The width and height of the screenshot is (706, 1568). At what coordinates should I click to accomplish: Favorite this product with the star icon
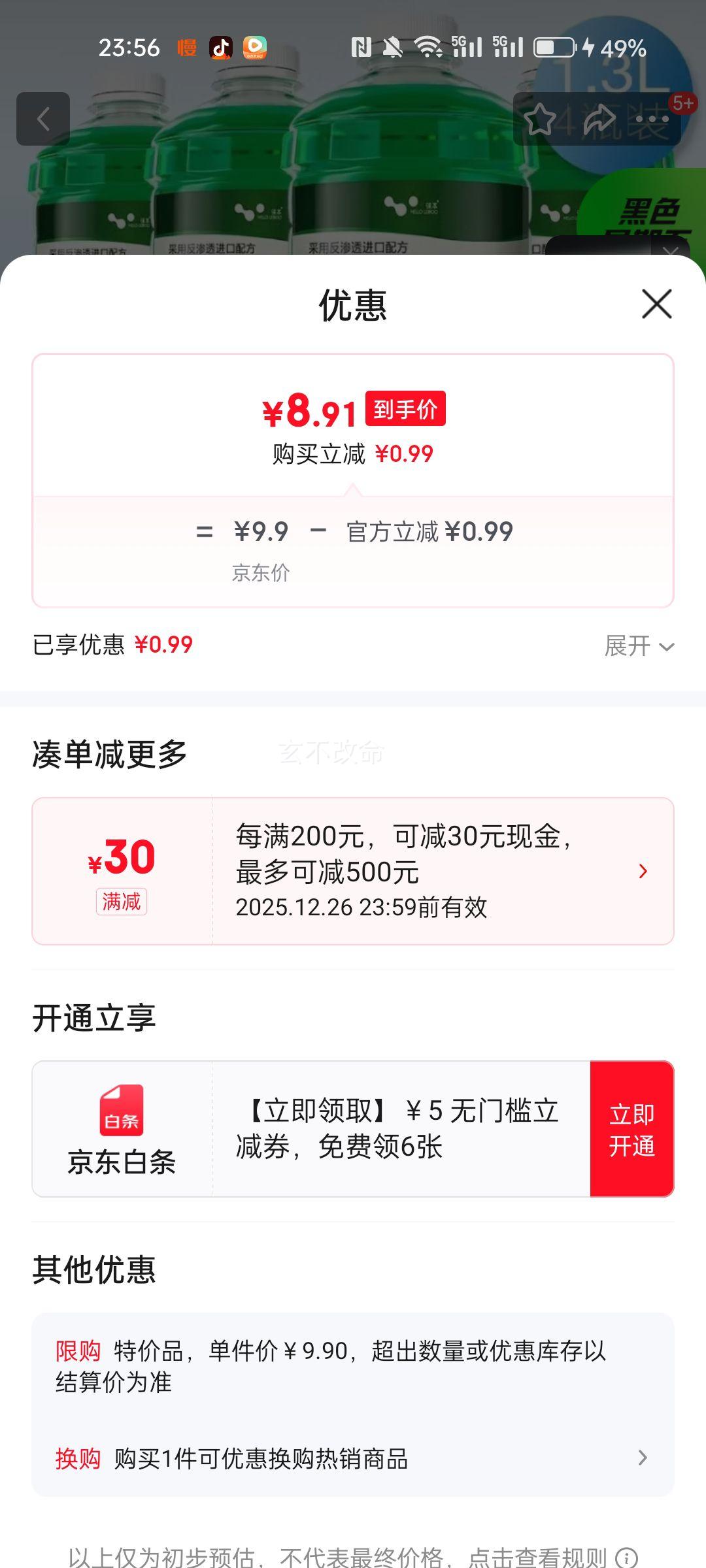point(539,120)
